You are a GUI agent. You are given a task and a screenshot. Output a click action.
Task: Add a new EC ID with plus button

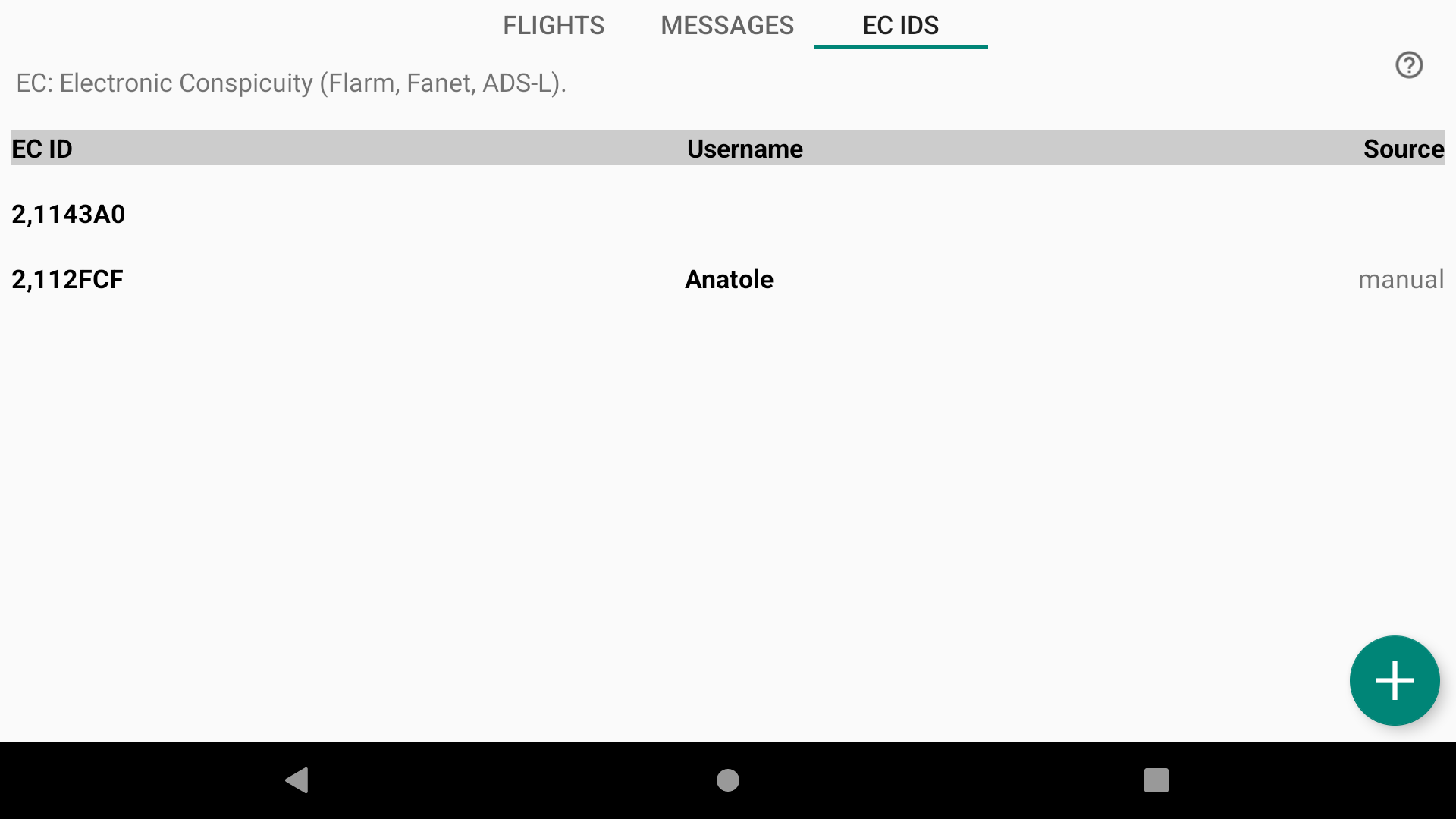click(1395, 680)
